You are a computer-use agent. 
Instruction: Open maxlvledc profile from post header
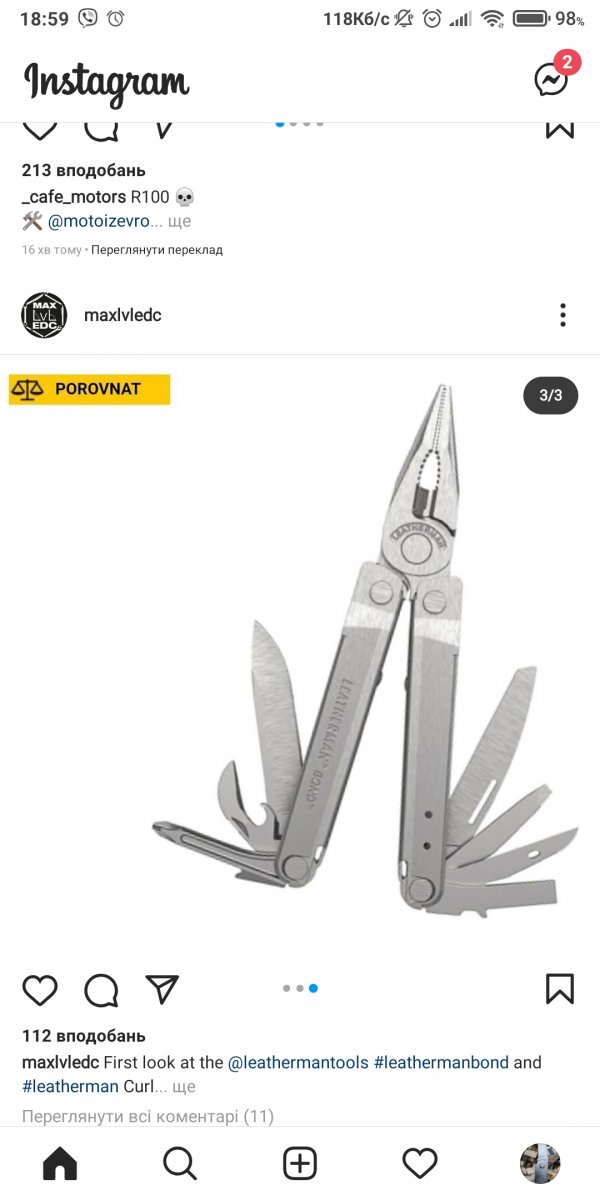click(122, 315)
